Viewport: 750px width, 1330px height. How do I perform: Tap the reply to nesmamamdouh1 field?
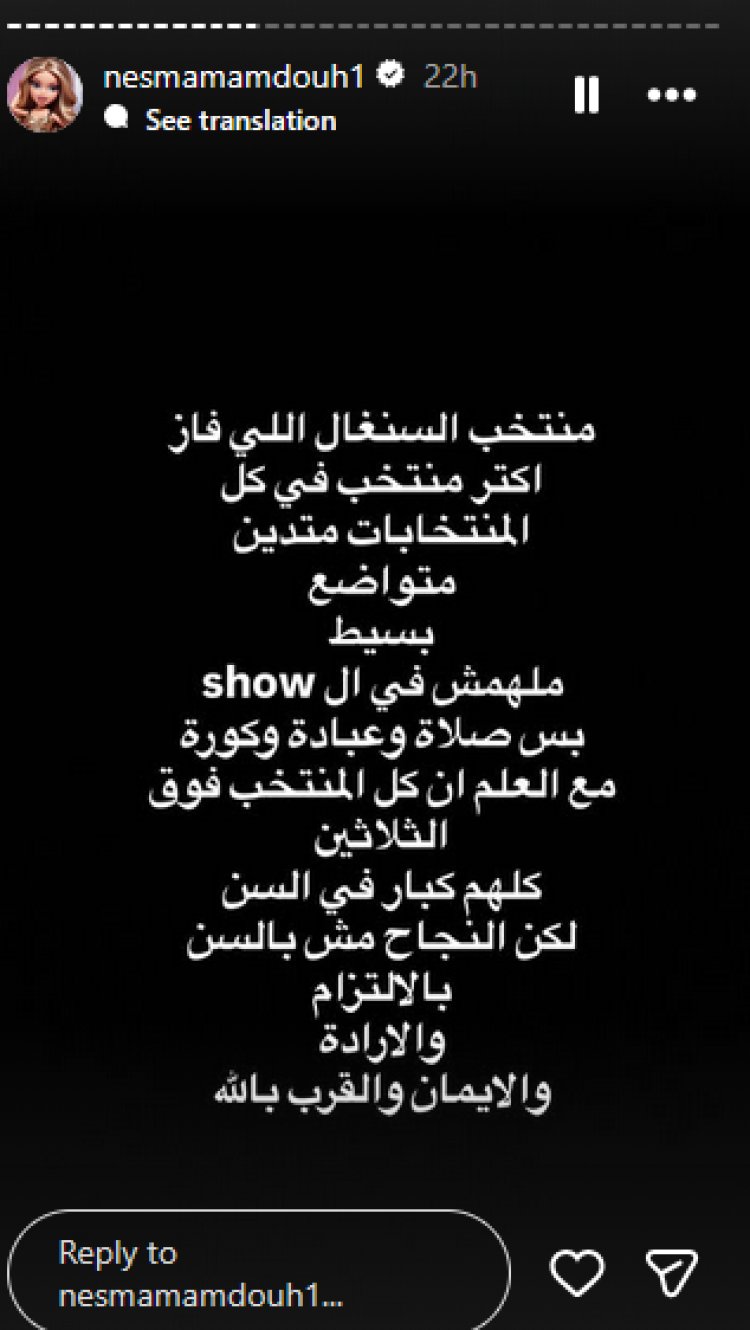pyautogui.click(x=258, y=1274)
